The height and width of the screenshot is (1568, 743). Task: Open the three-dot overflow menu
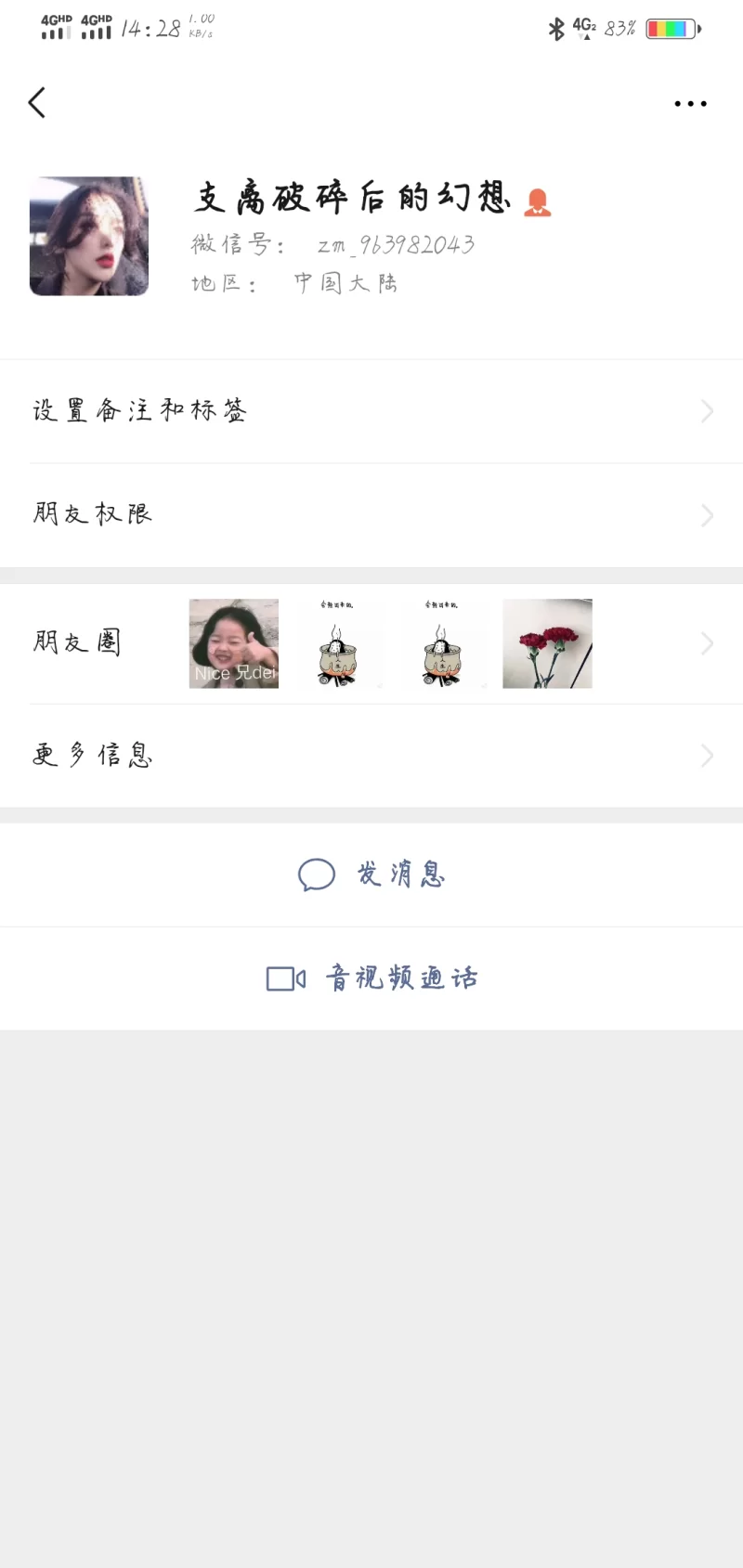coord(690,104)
